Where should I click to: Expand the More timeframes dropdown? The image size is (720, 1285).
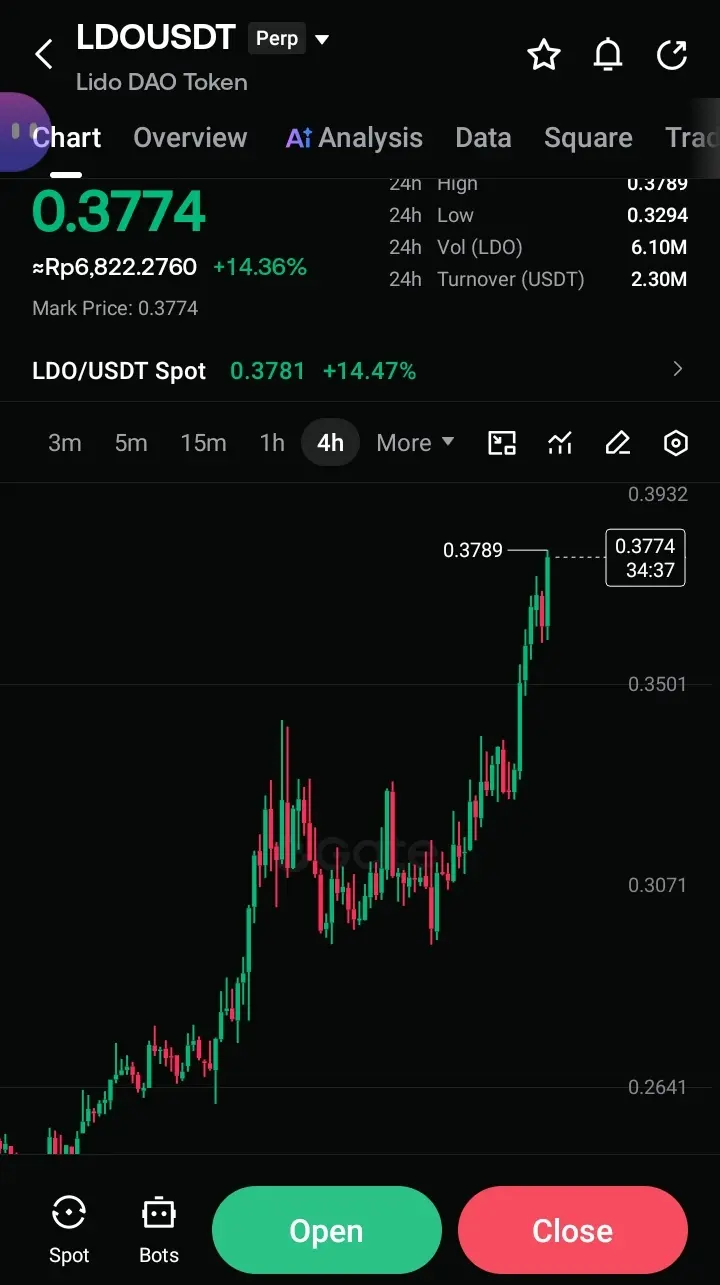415,443
